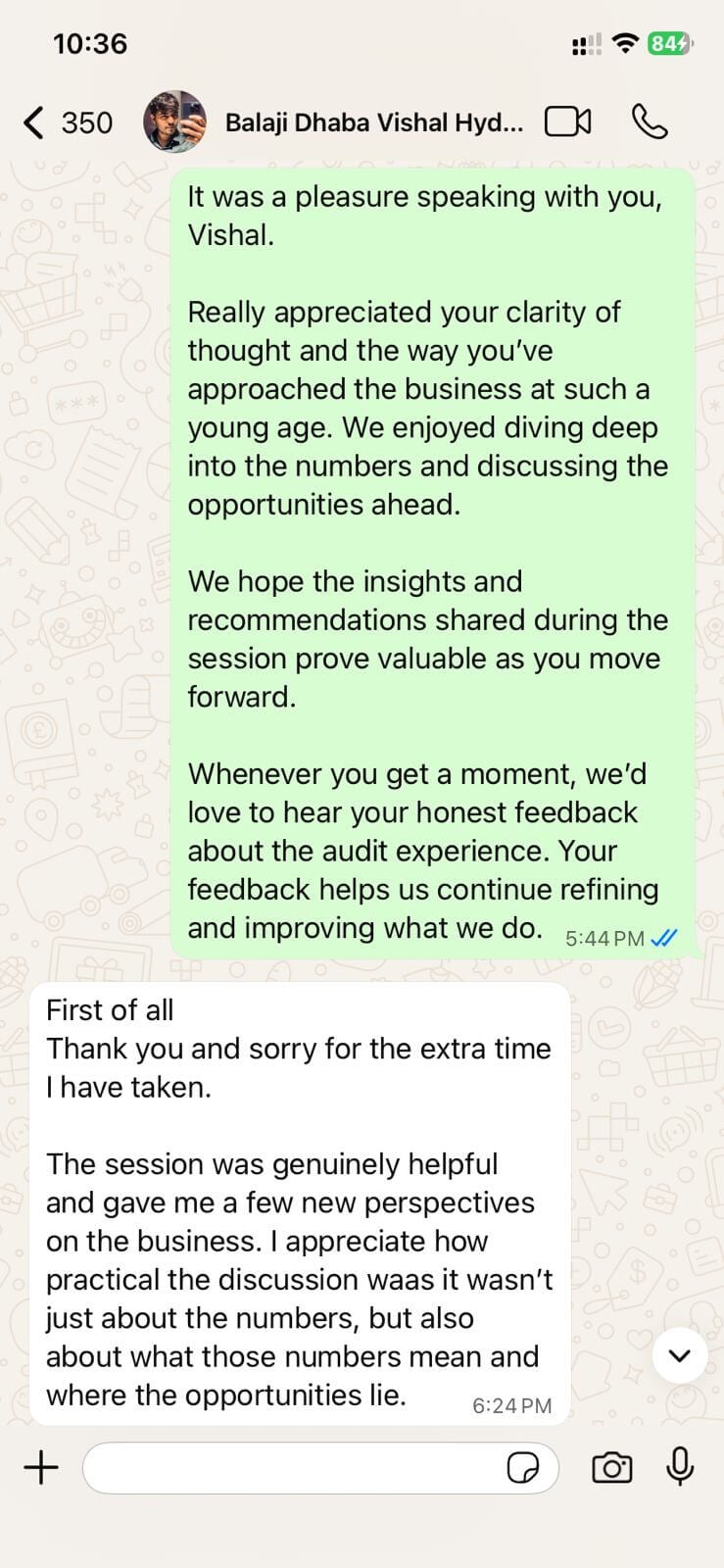Open the attachment plus menu
Image resolution: width=724 pixels, height=1568 pixels.
click(41, 1467)
